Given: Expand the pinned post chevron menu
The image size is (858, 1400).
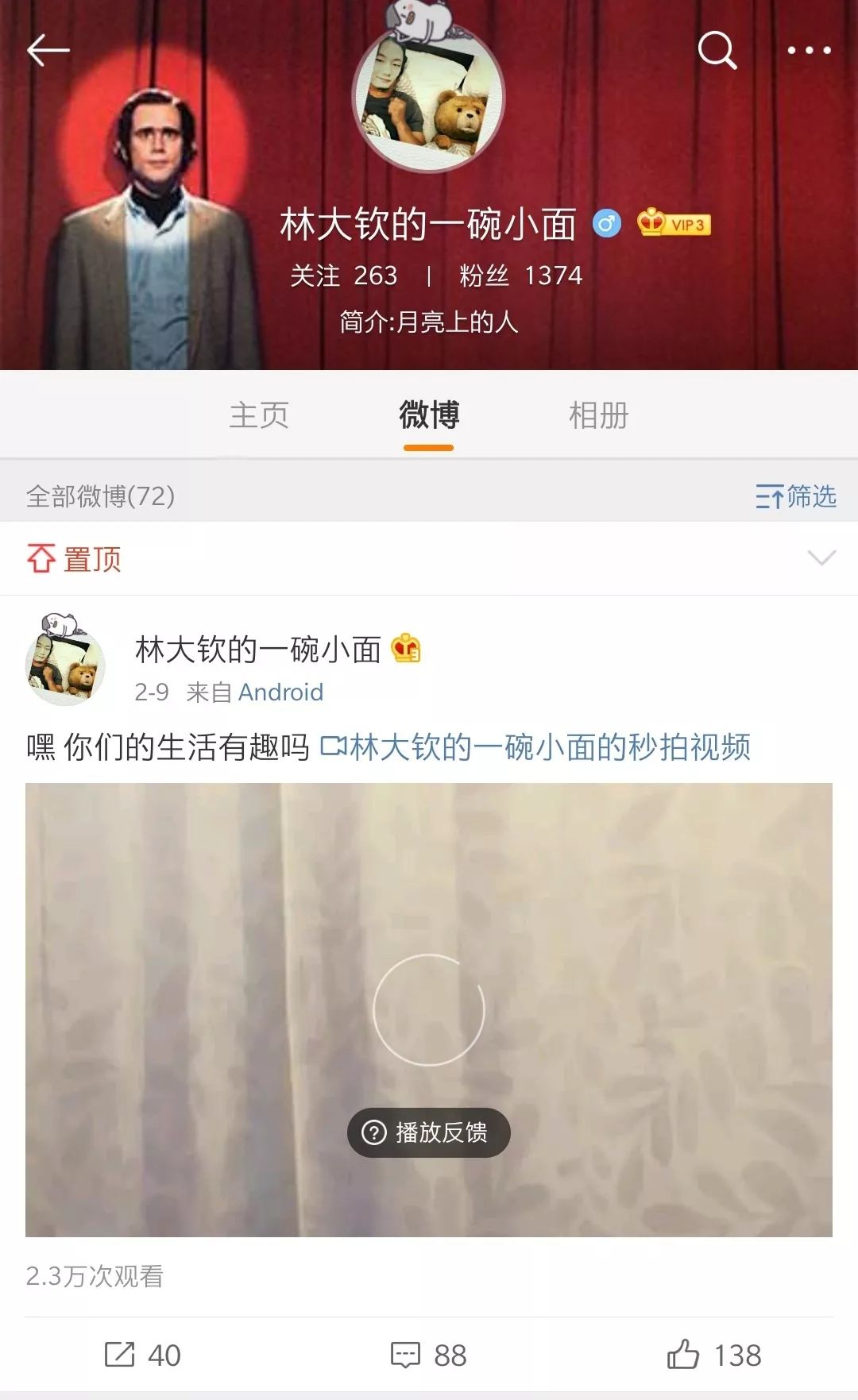Looking at the screenshot, I should [x=821, y=557].
